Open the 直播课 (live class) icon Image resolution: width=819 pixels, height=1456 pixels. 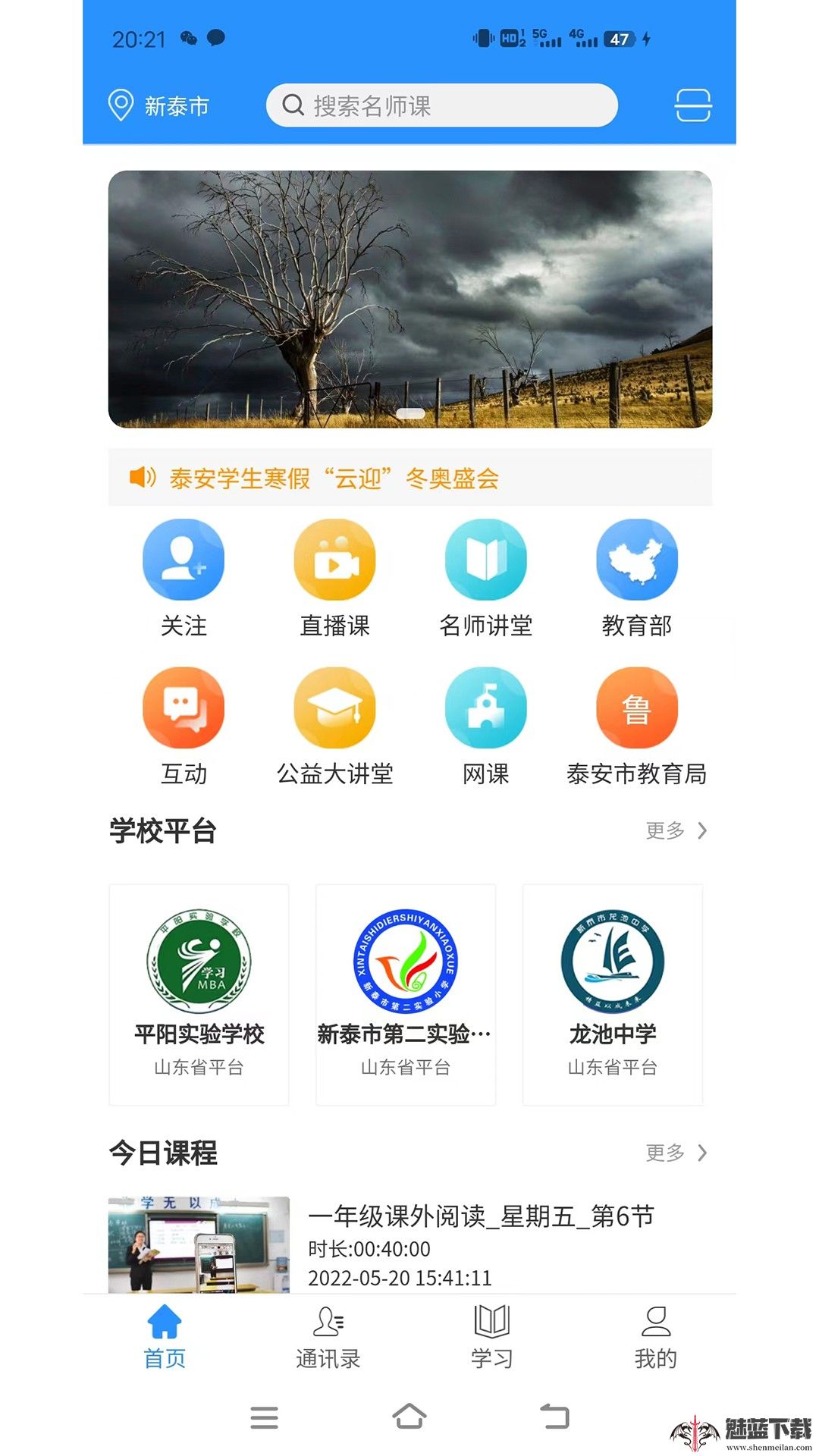click(336, 558)
